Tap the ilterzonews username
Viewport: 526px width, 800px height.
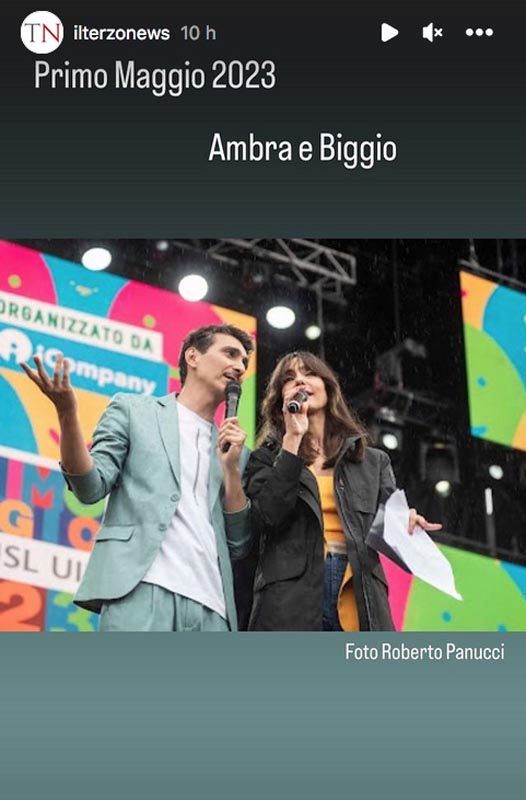coord(121,33)
